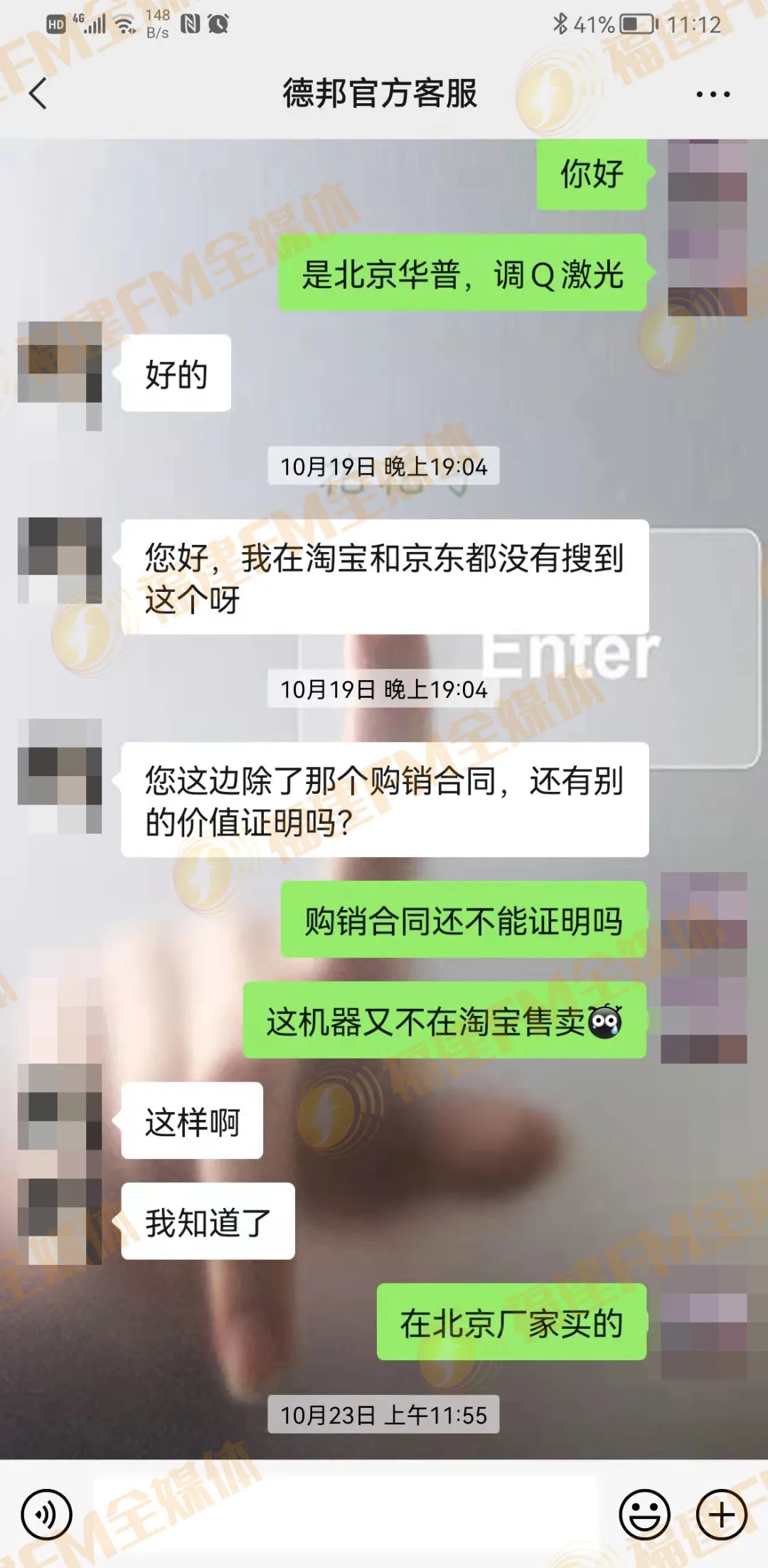768x1568 pixels.
Task: Switch to voice message input
Action: (x=47, y=1515)
